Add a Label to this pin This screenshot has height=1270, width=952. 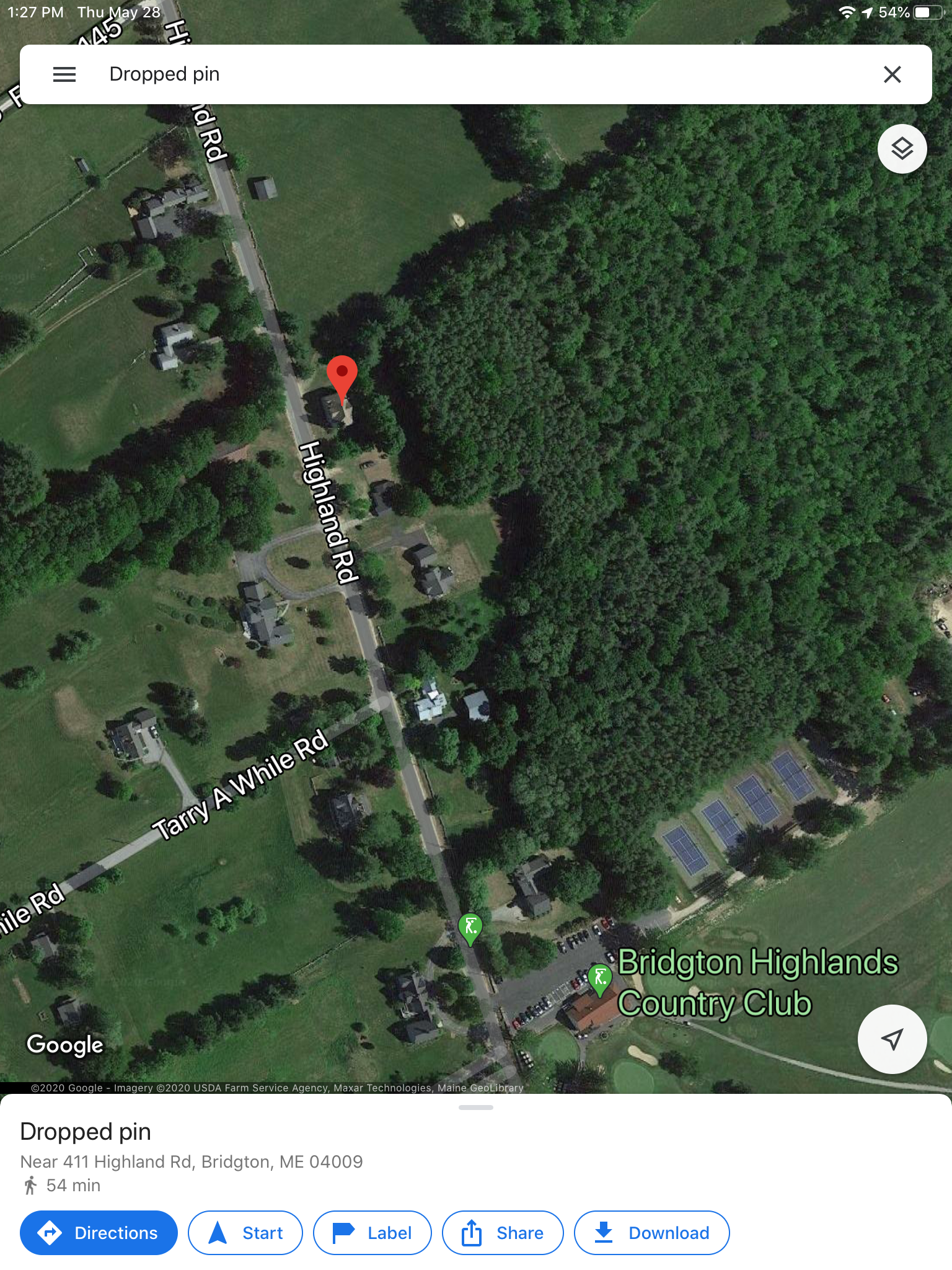(x=372, y=1233)
